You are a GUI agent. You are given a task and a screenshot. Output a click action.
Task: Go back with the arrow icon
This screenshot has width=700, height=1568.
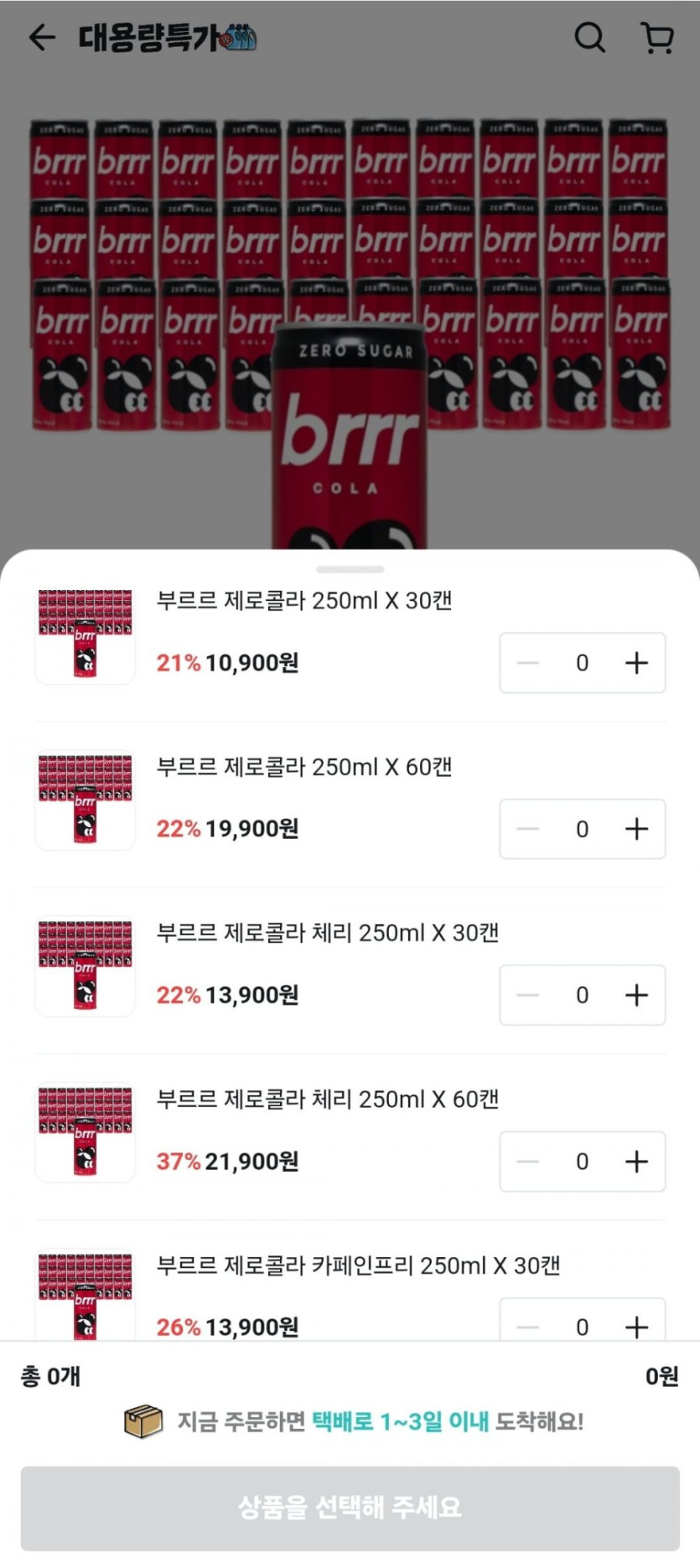pos(42,38)
